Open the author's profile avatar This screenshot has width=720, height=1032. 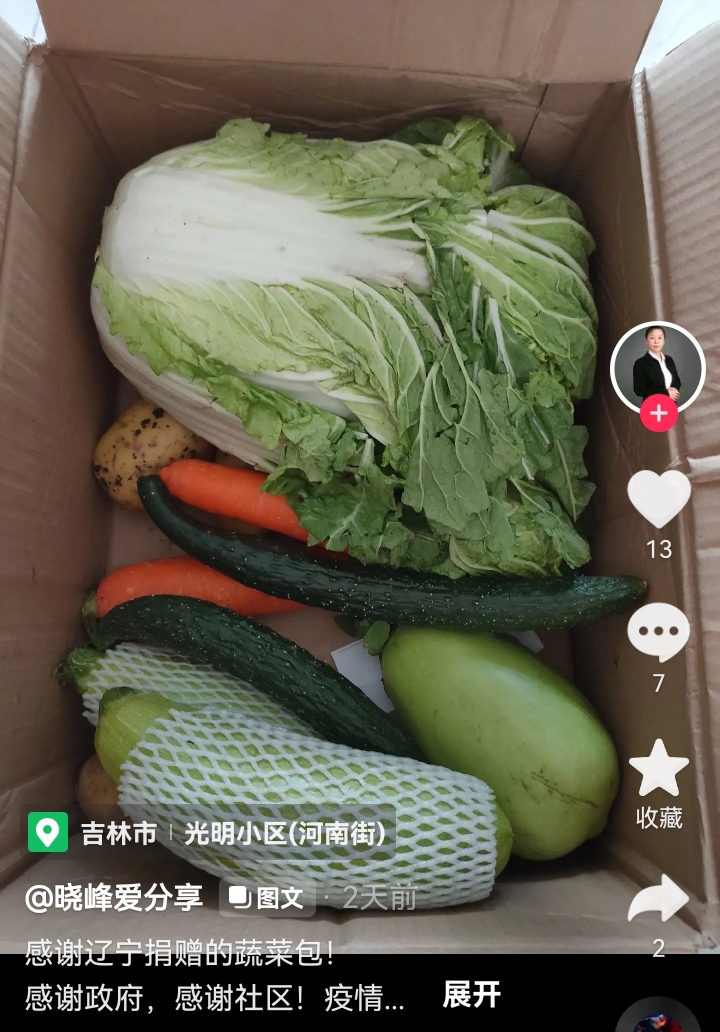pos(657,367)
